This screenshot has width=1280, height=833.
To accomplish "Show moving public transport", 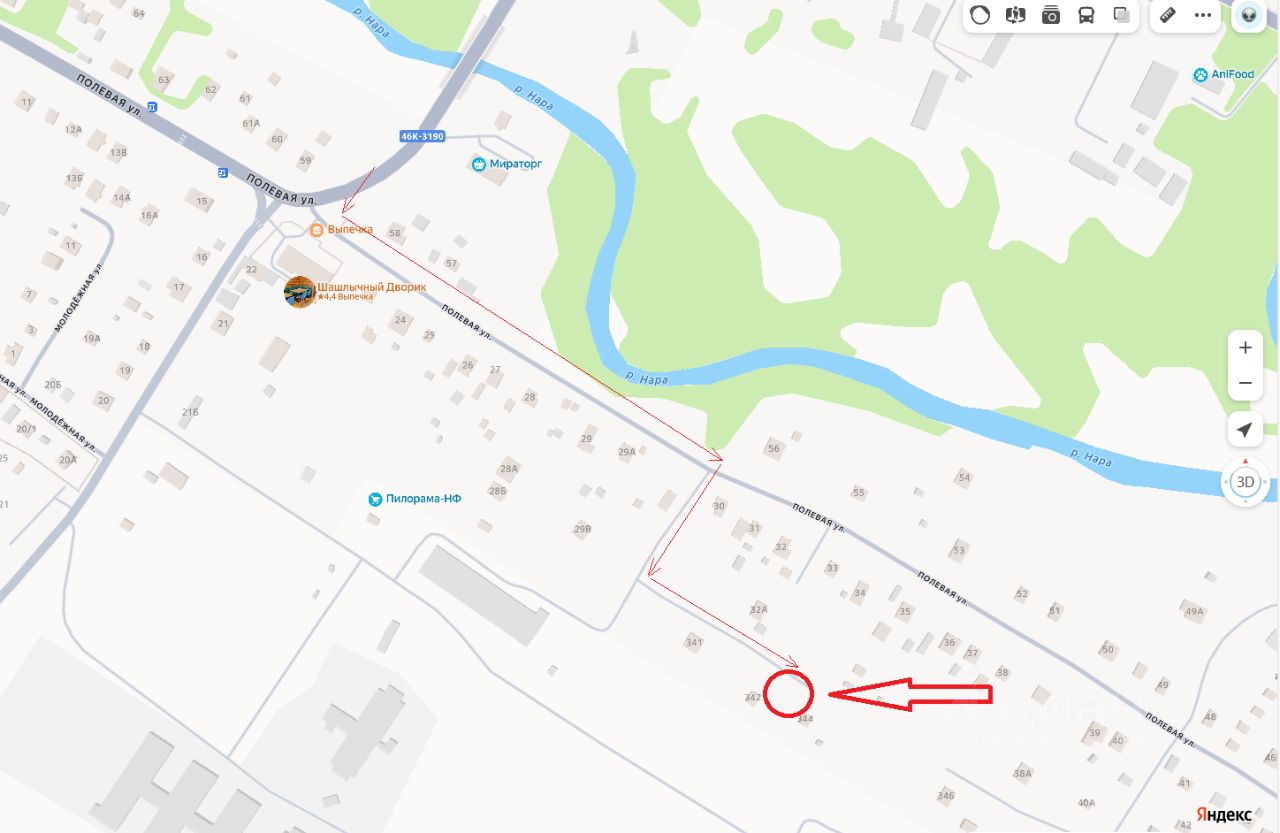I will click(x=1086, y=15).
